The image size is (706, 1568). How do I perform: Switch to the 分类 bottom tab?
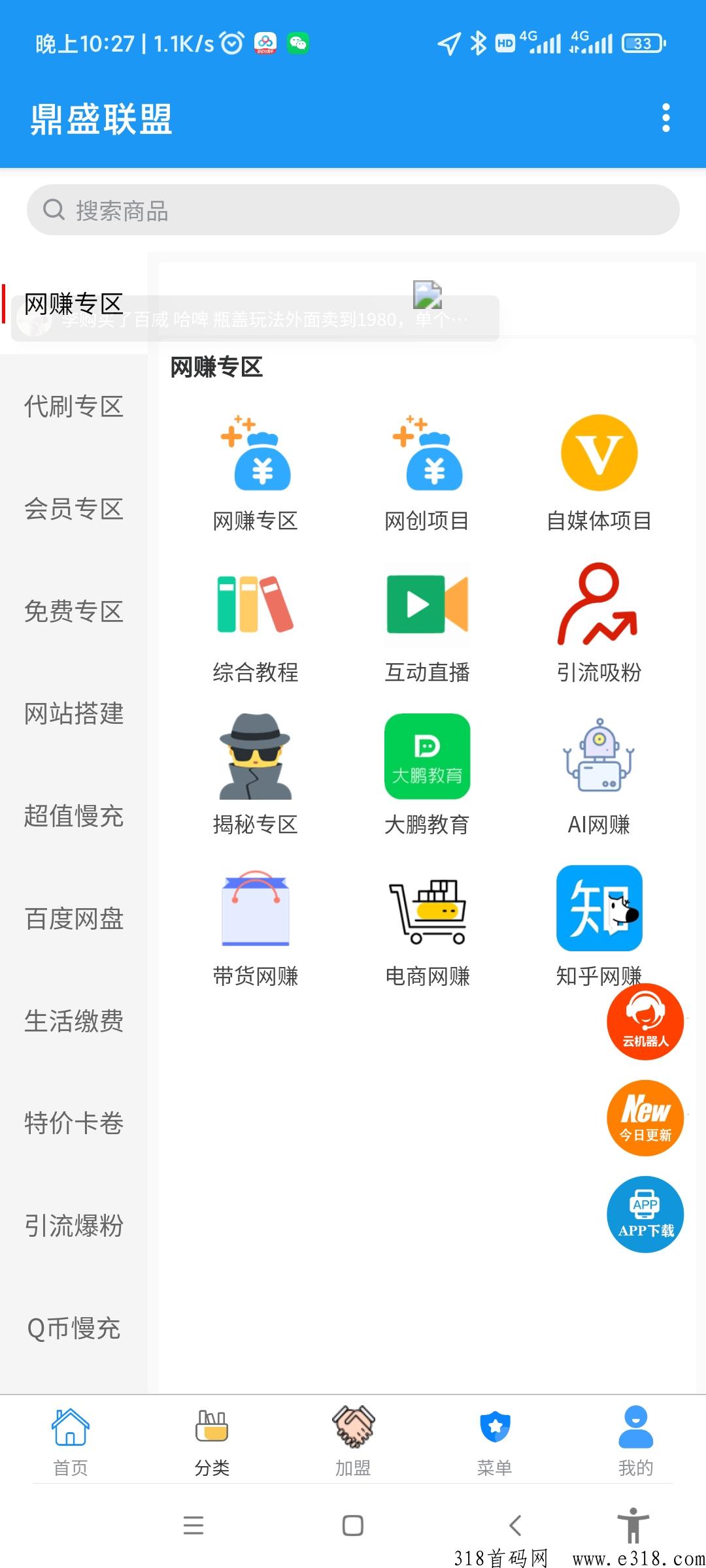212,1437
